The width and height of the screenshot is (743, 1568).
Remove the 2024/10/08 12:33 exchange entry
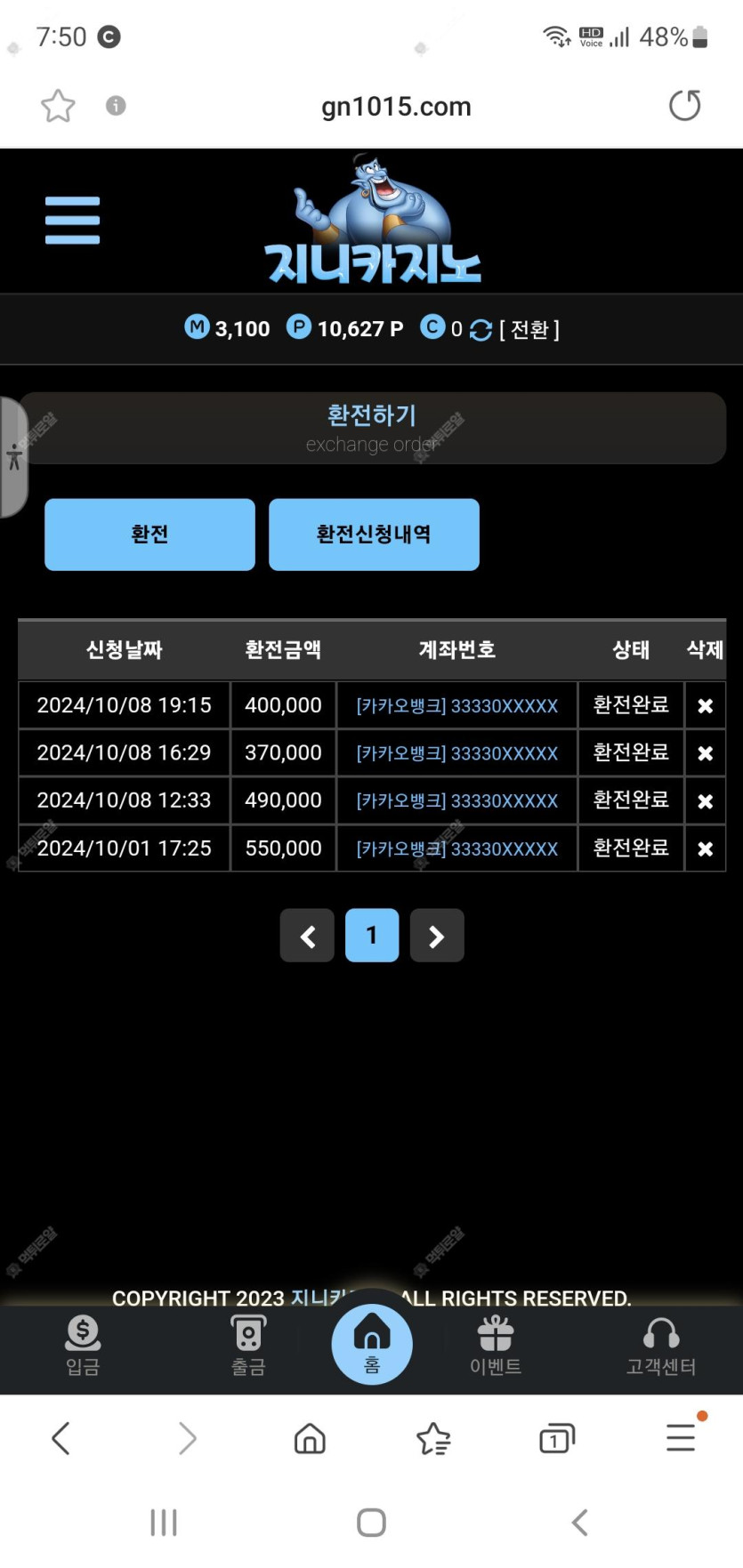click(x=705, y=801)
